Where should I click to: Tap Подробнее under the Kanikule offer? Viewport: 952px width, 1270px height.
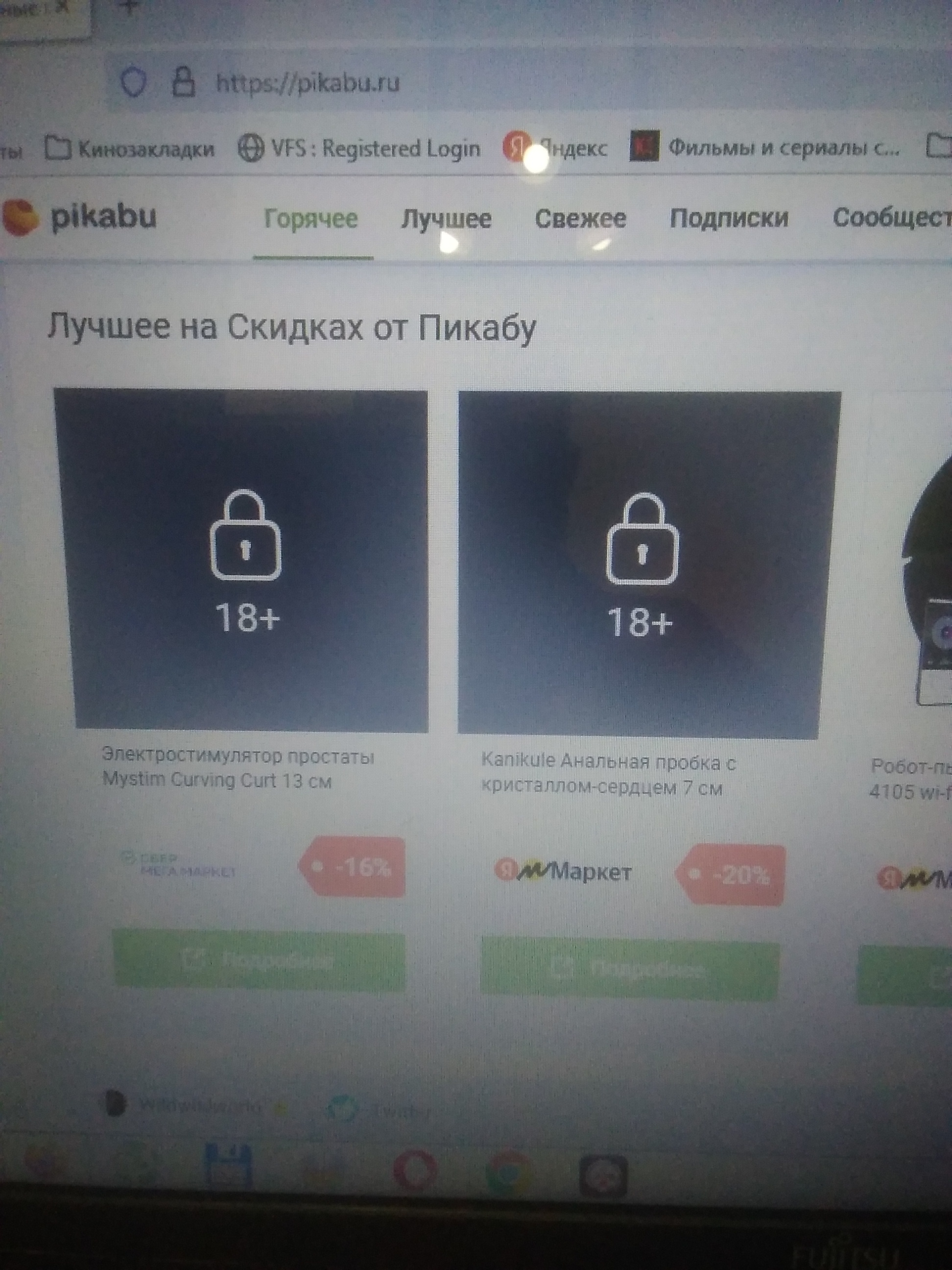tap(629, 969)
